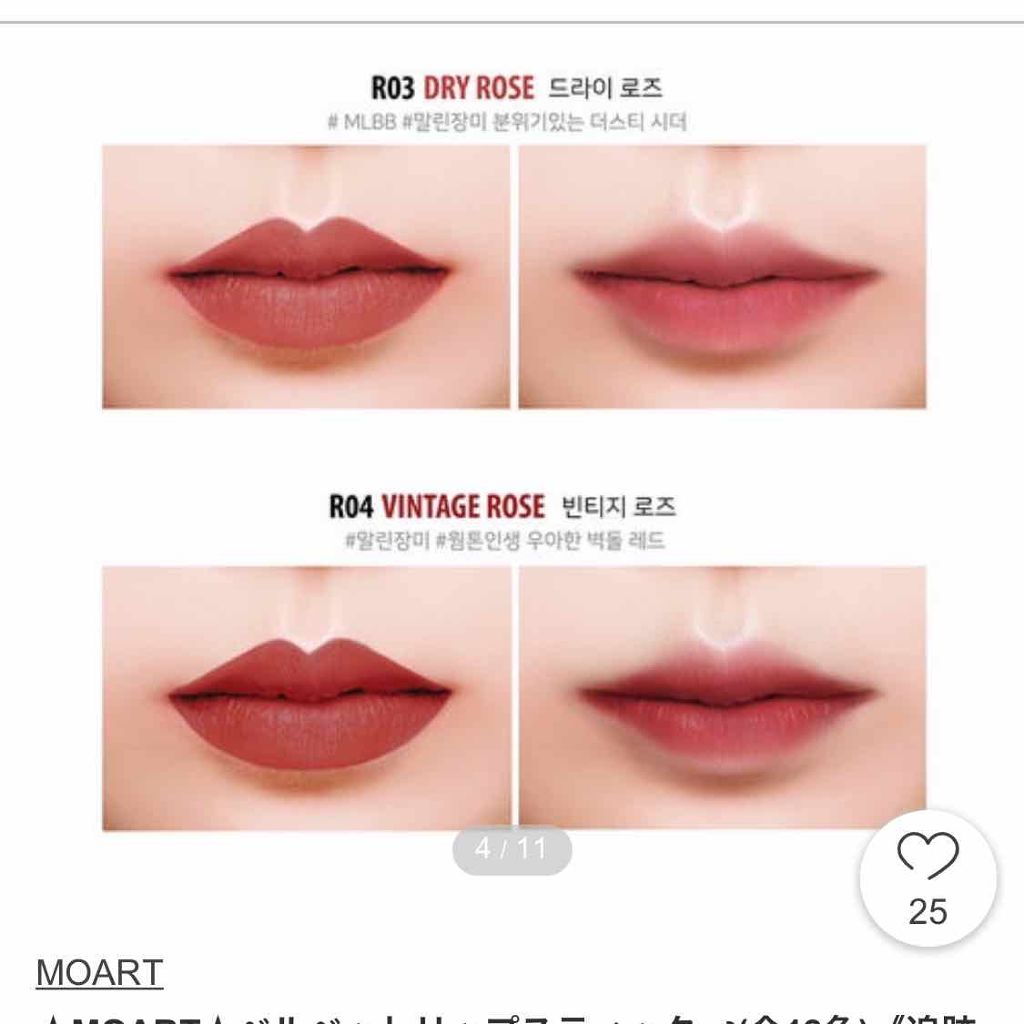
Task: Open the lipstick swatch image full screen
Action: tap(512, 450)
